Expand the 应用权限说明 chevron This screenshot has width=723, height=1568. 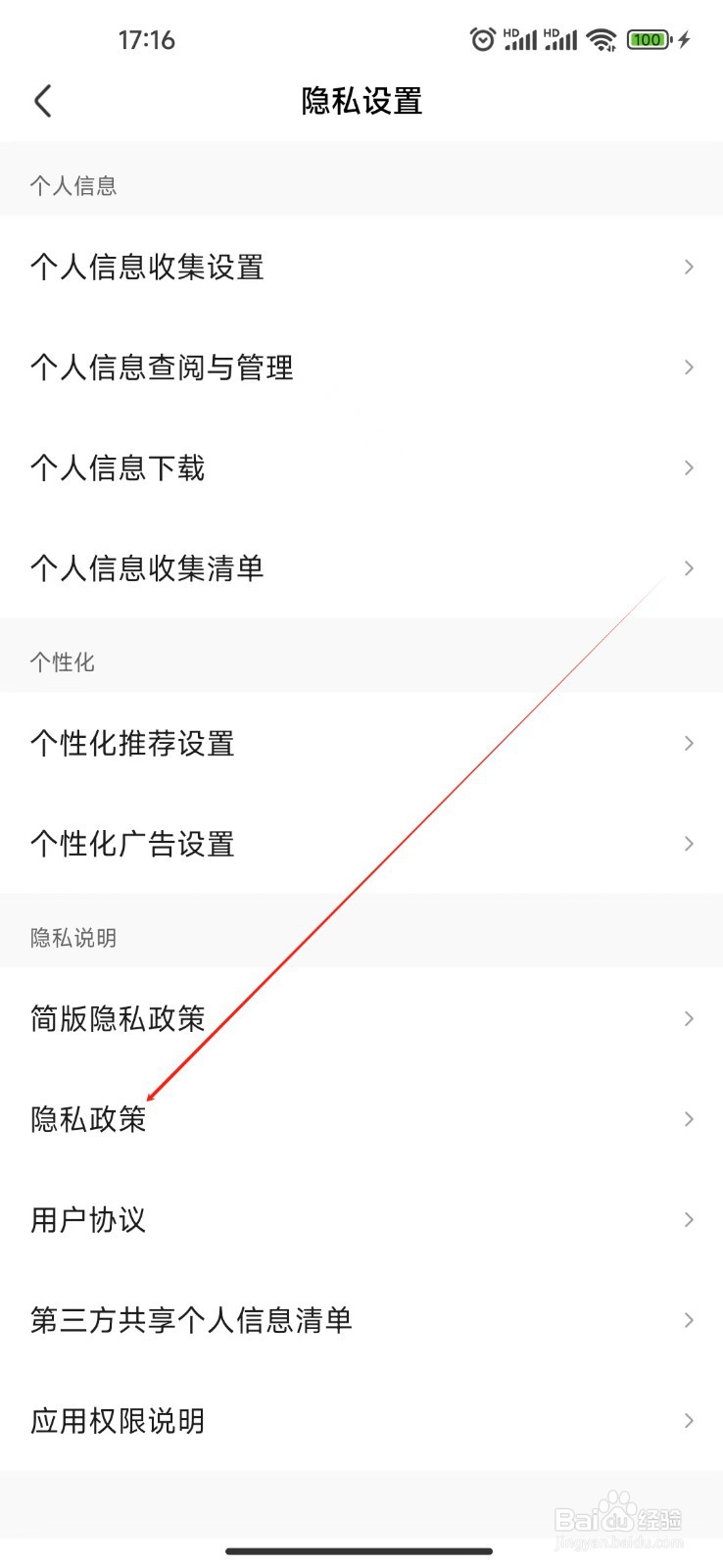point(689,1420)
